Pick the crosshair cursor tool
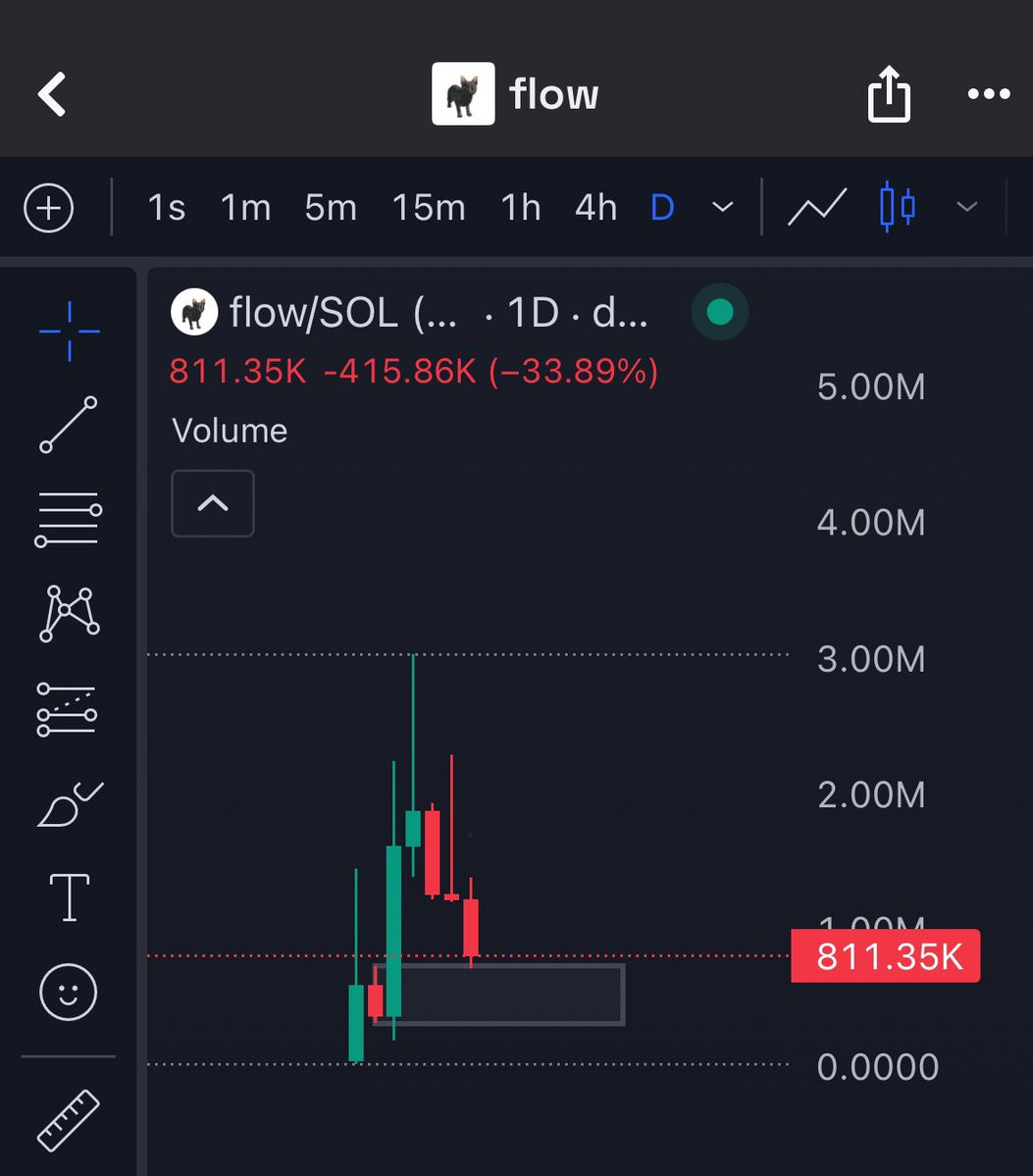This screenshot has height=1176, width=1033. (69, 331)
